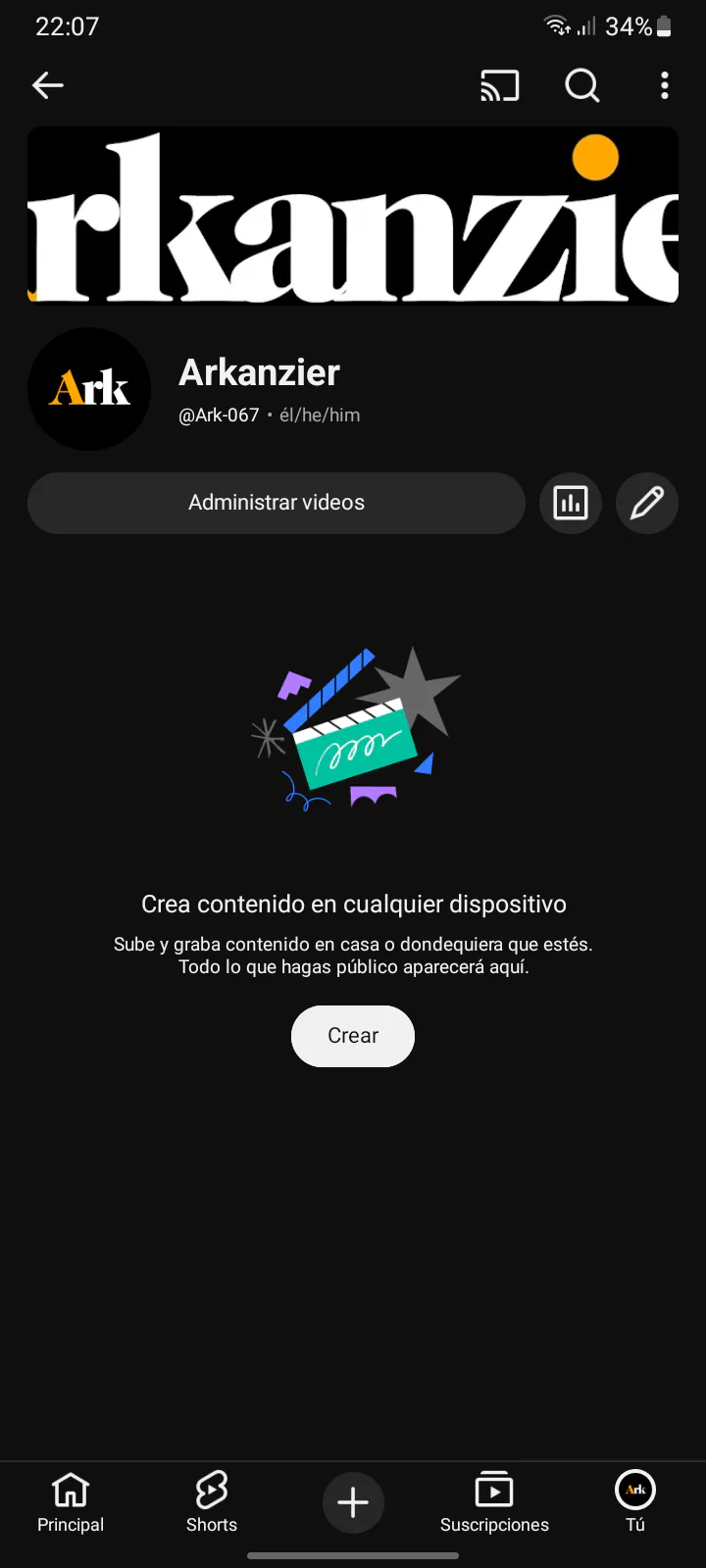The width and height of the screenshot is (706, 1568).
Task: Open the Ark channel profile picture
Action: 89,389
